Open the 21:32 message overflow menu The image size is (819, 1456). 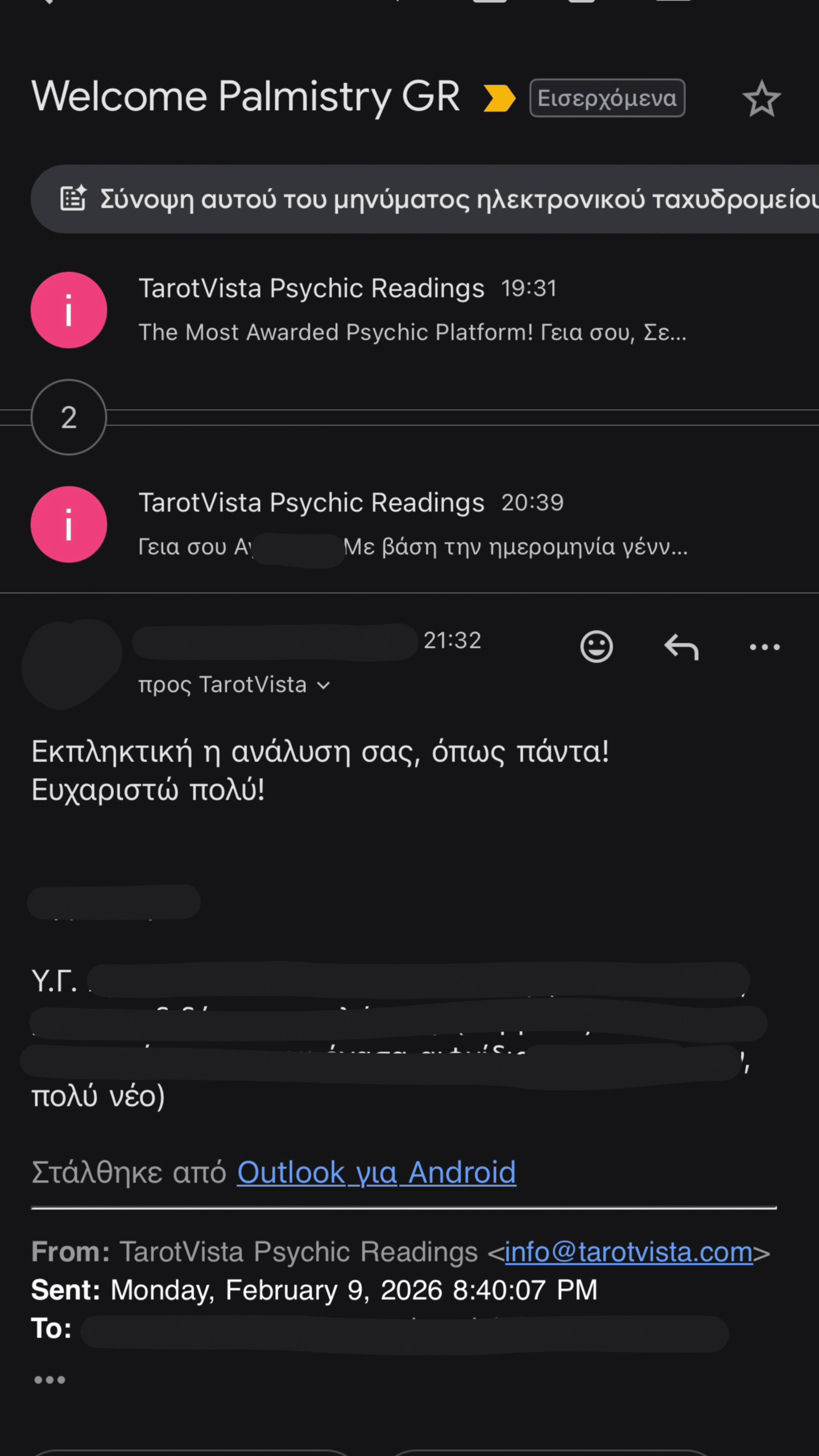(764, 647)
